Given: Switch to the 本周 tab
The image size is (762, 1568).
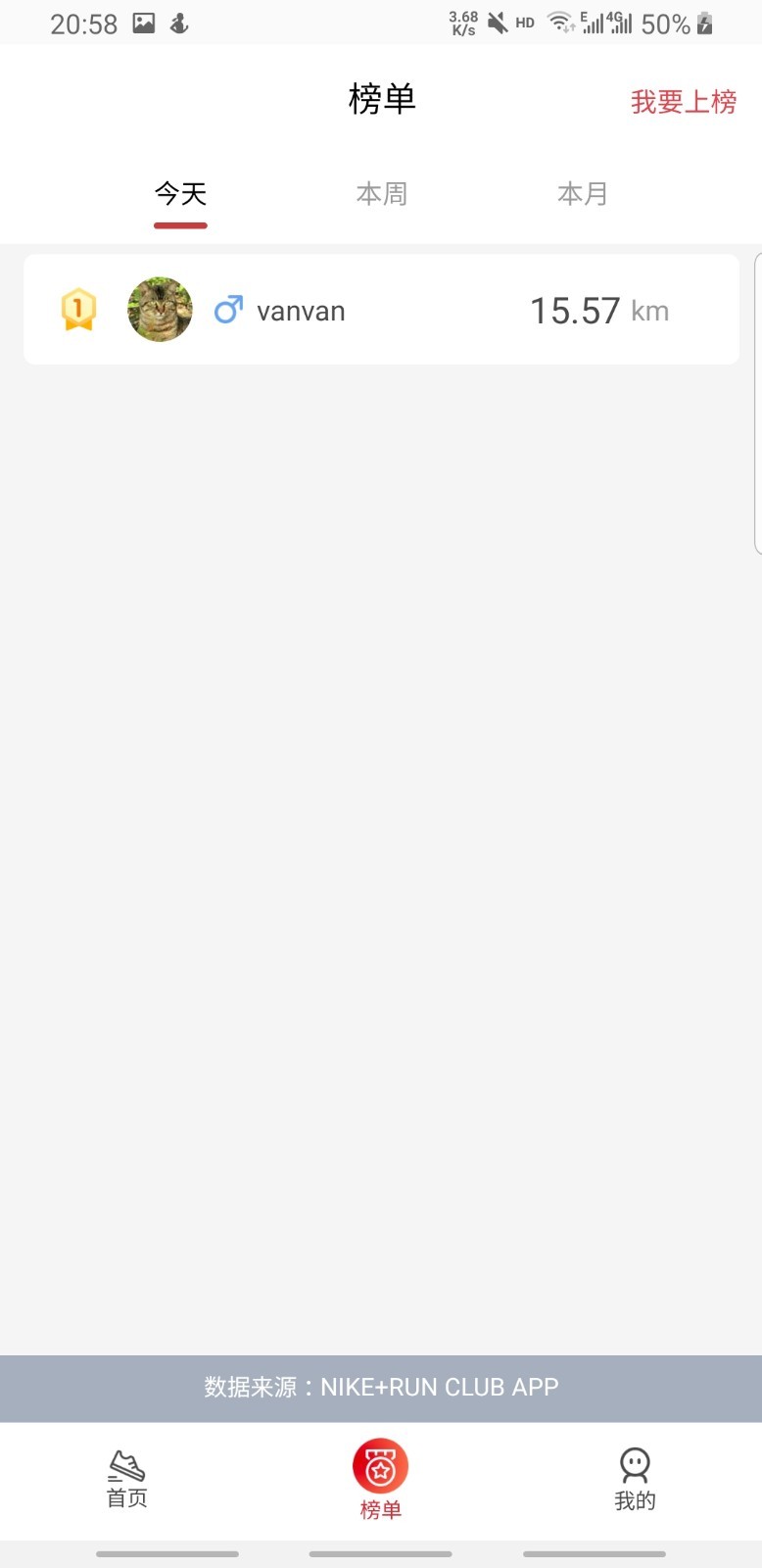Looking at the screenshot, I should (381, 194).
